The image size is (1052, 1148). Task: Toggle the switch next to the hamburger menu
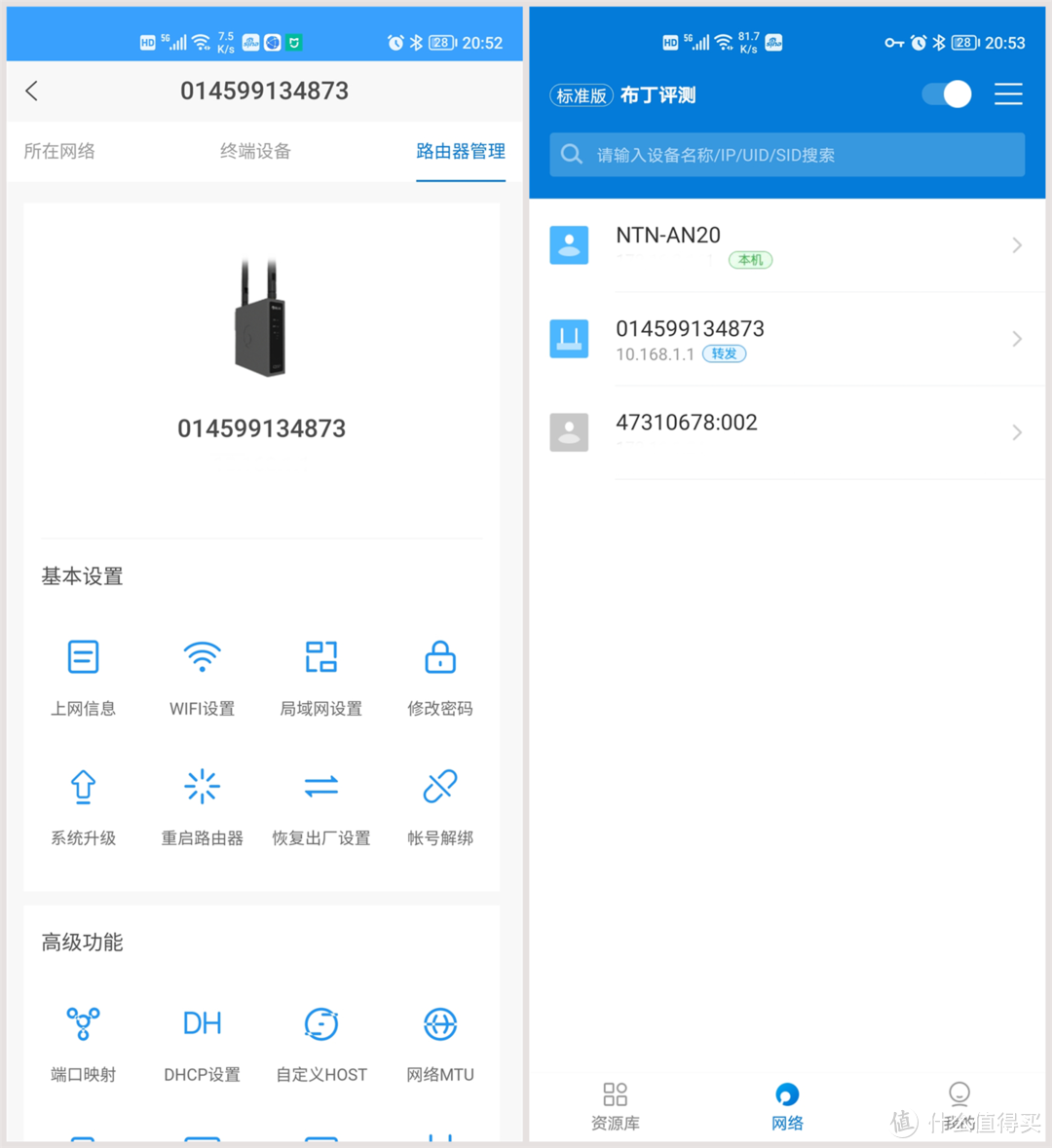[x=944, y=93]
